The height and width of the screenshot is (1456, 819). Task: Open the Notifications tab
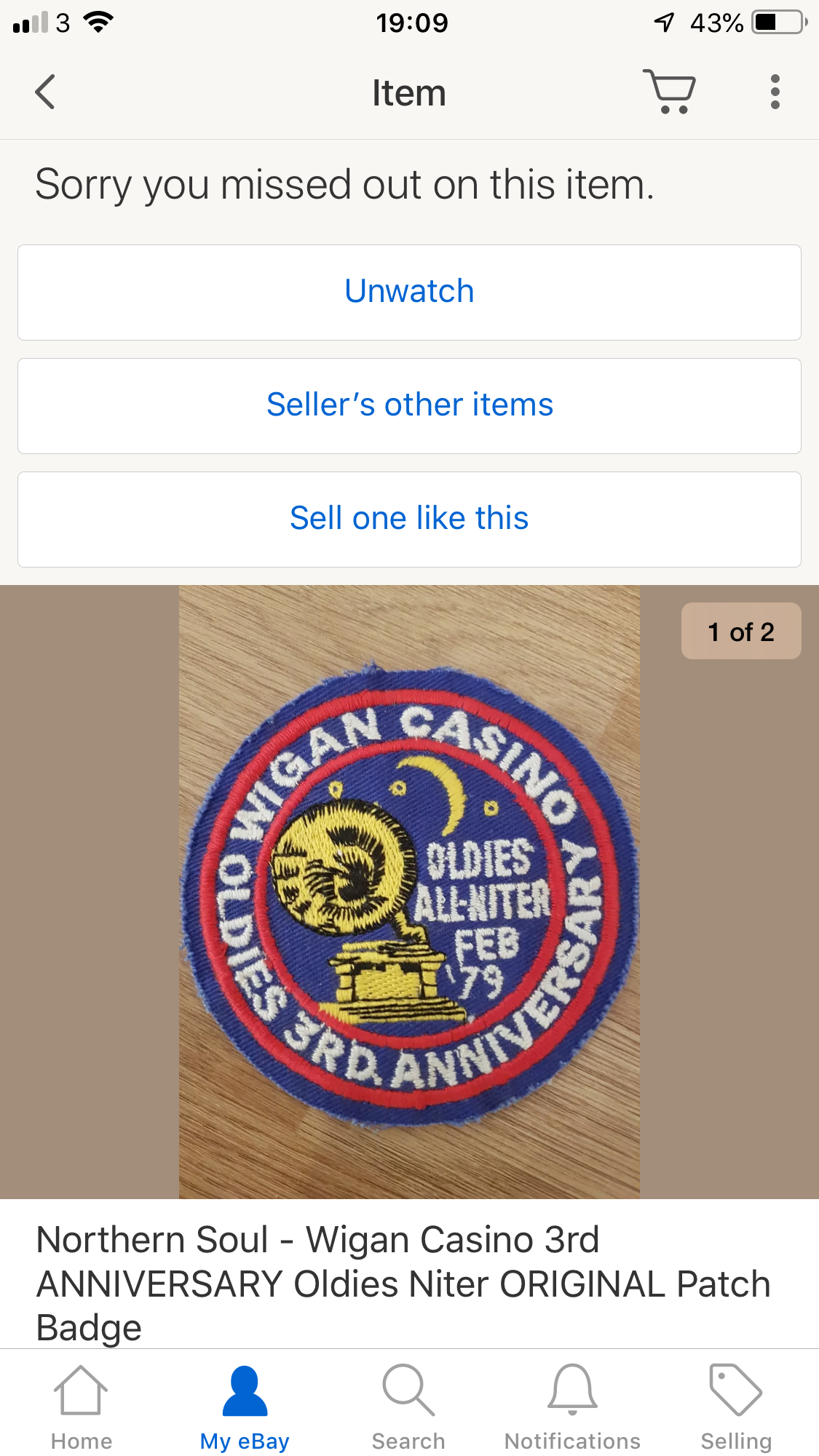coord(573,1408)
